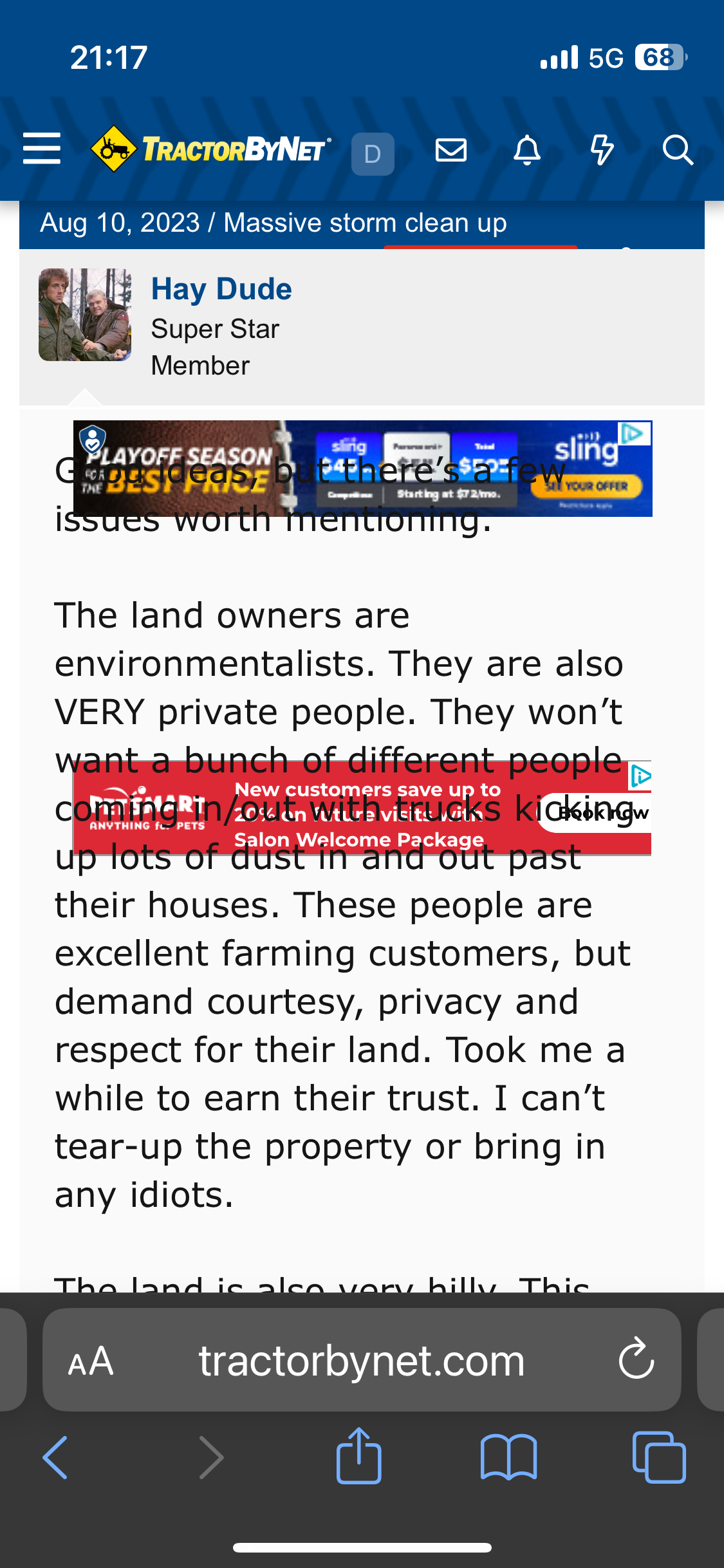Go to TractorByNet home via logo
This screenshot has height=1568, width=724.
click(x=212, y=149)
